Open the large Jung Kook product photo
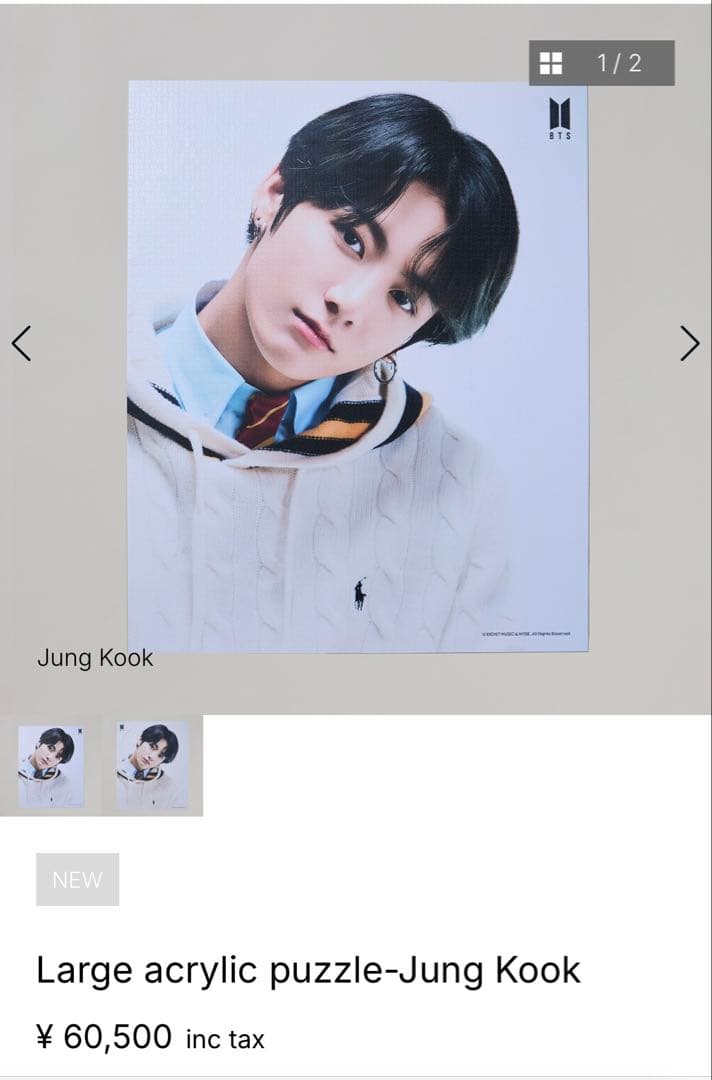 [x=357, y=366]
